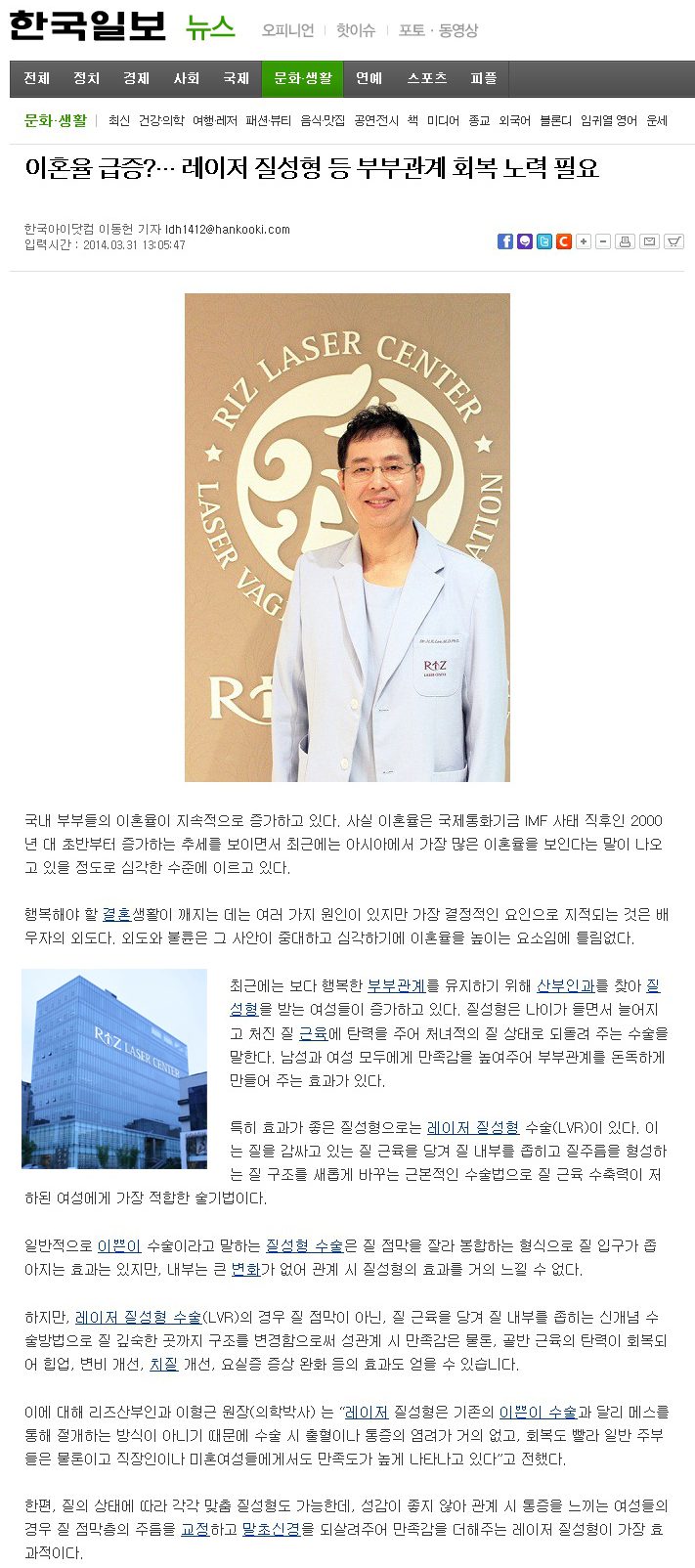Image resolution: width=695 pixels, height=1568 pixels.
Task: Share article on Facebook
Action: (504, 241)
